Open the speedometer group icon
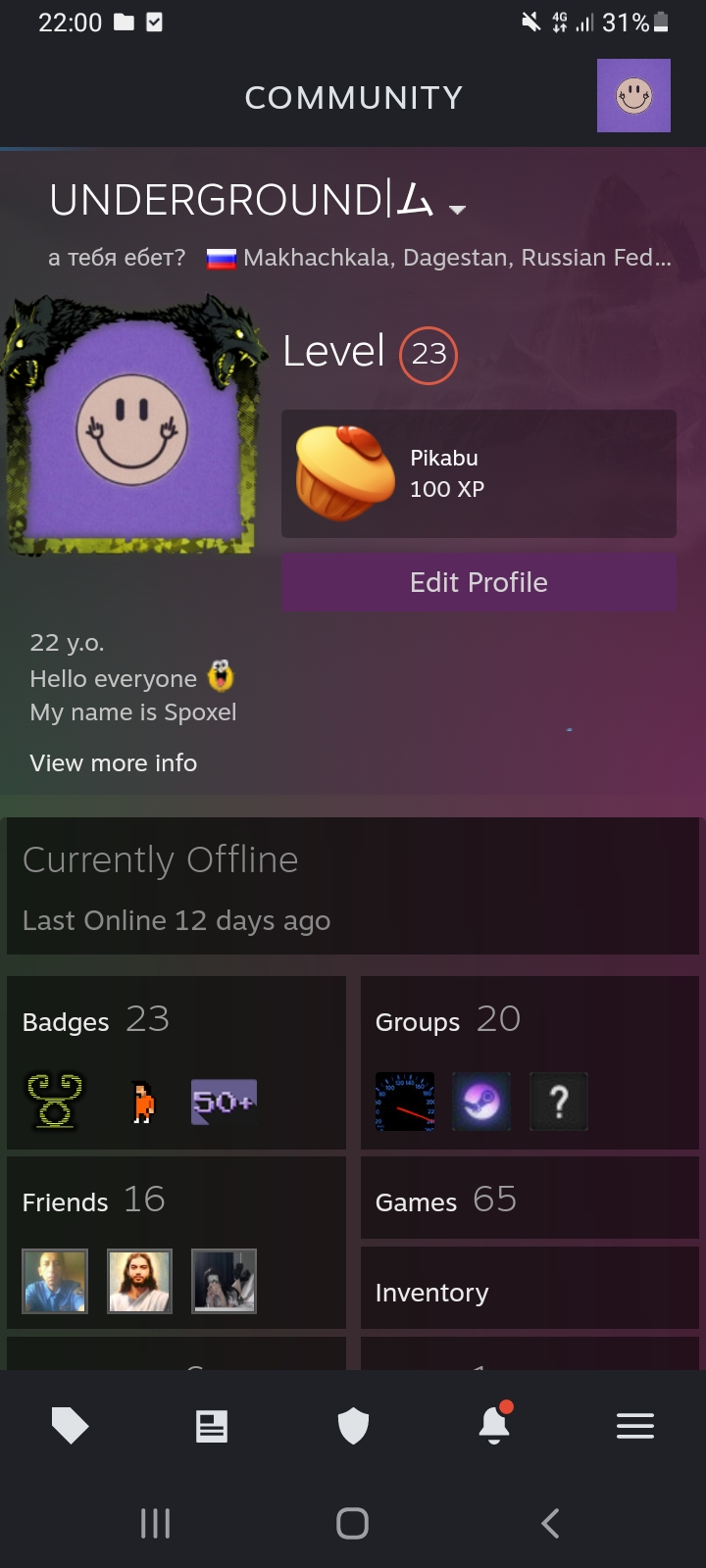The width and height of the screenshot is (706, 1568). [x=405, y=1102]
